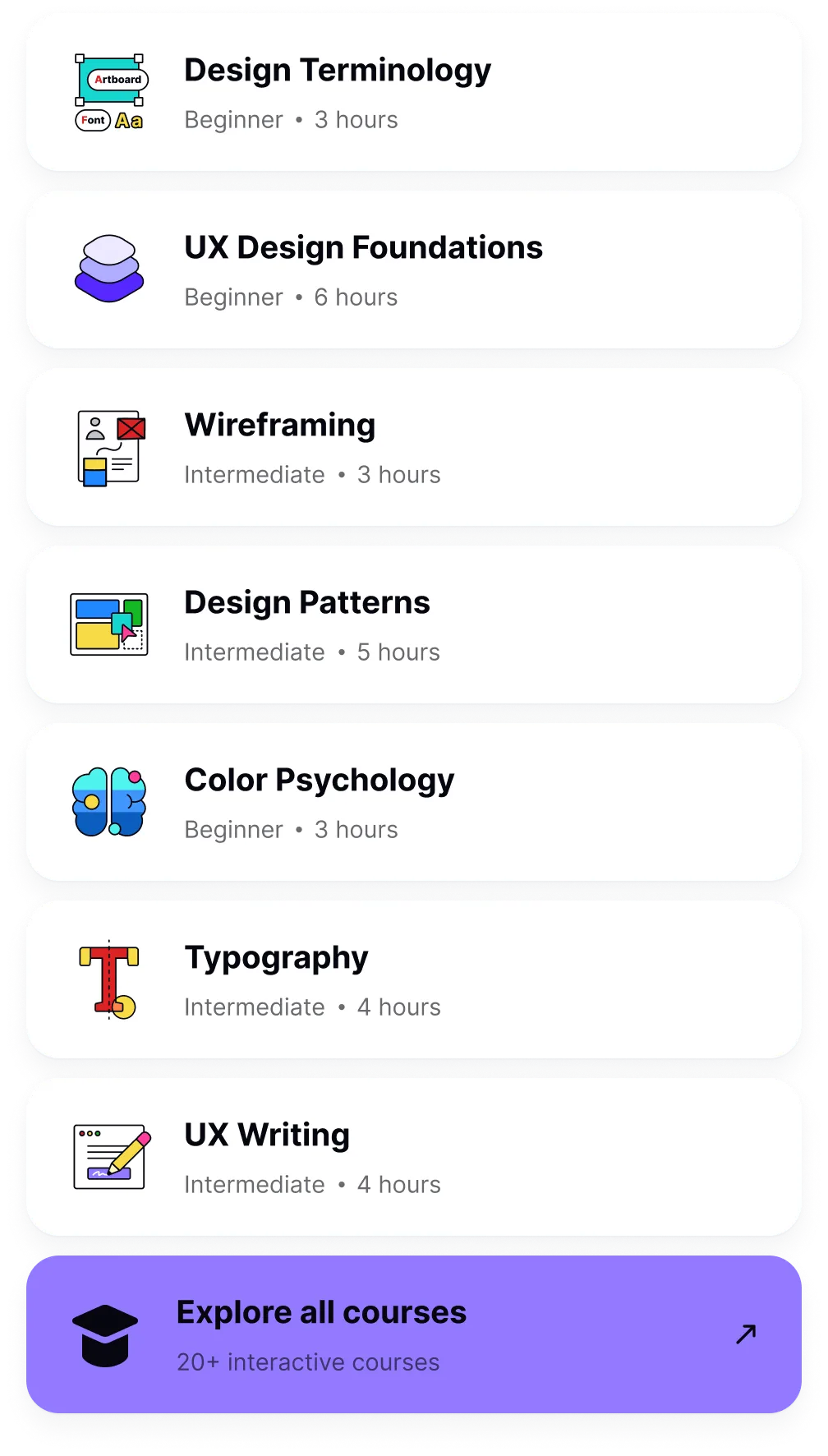
Task: Click the Design Patterns layout icon
Action: coord(110,624)
